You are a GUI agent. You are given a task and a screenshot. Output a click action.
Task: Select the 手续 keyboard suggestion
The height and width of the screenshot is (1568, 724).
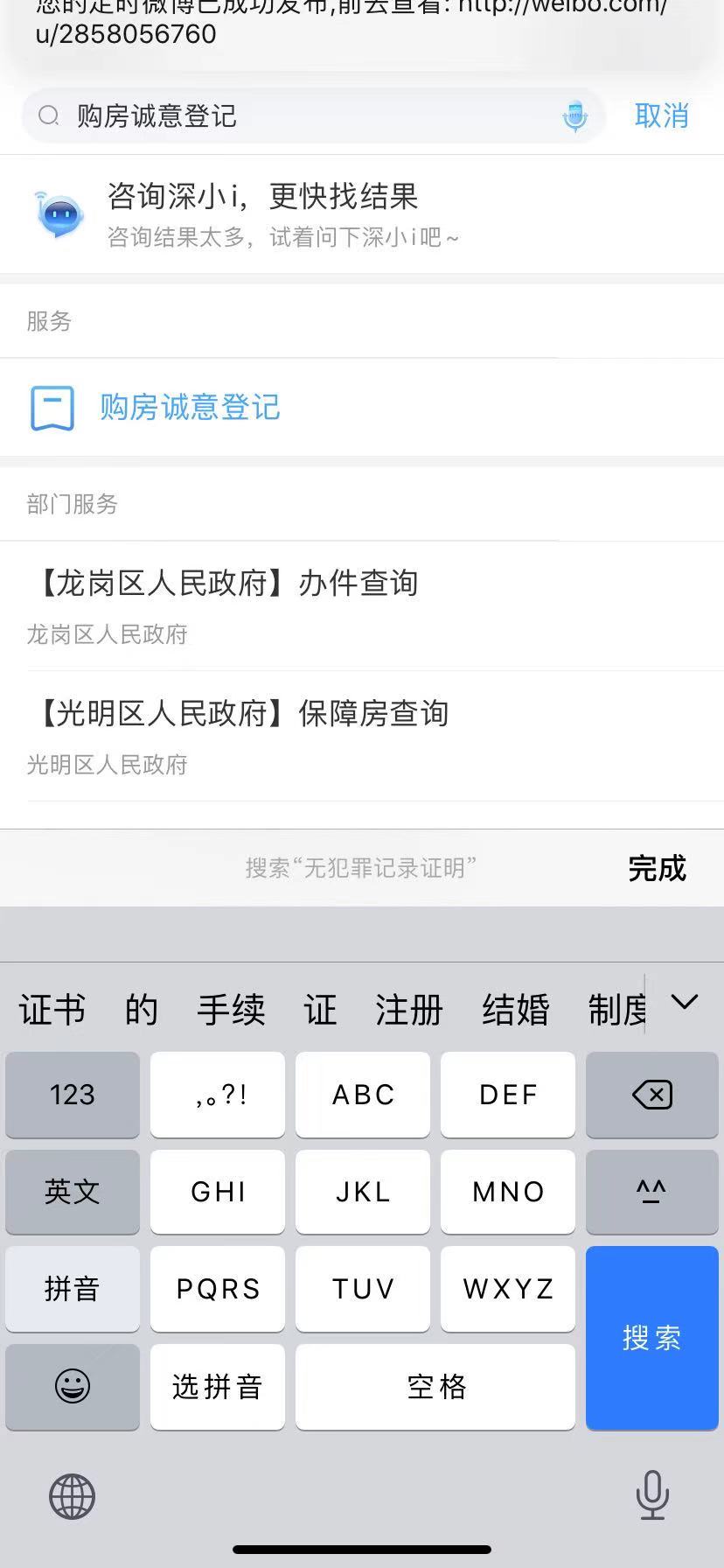click(x=231, y=1010)
